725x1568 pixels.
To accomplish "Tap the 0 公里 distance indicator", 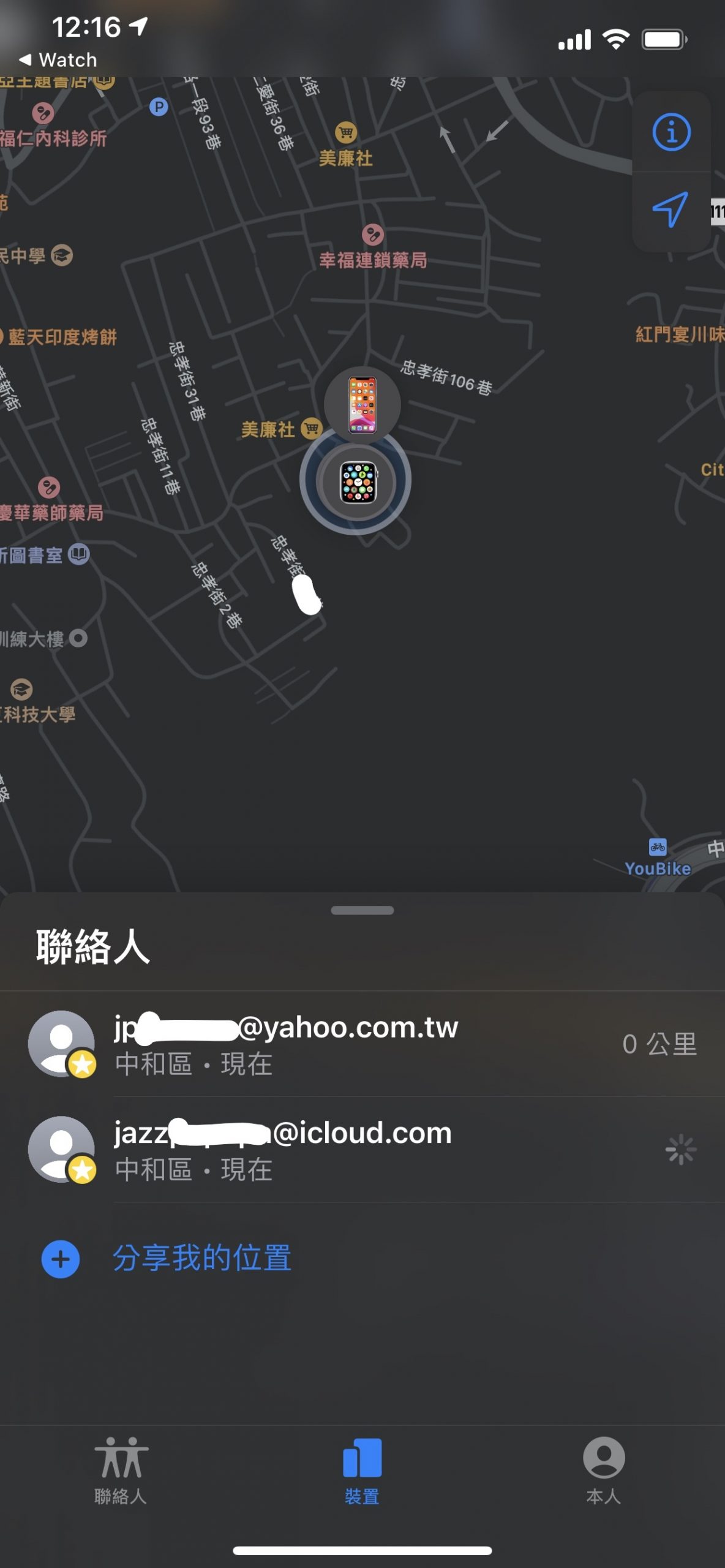I will click(x=658, y=1042).
